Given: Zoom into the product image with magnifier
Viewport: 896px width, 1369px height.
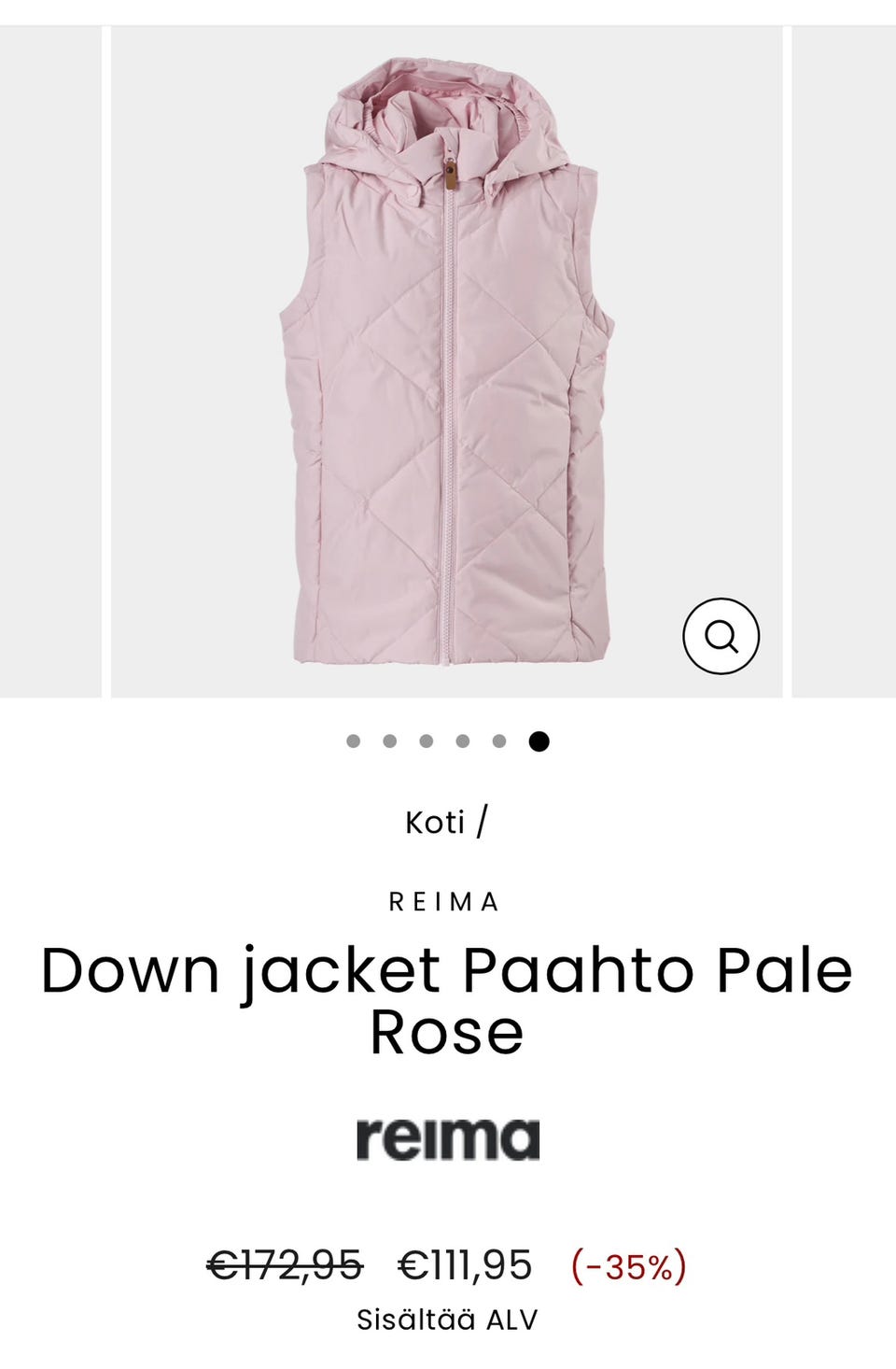Looking at the screenshot, I should [721, 636].
